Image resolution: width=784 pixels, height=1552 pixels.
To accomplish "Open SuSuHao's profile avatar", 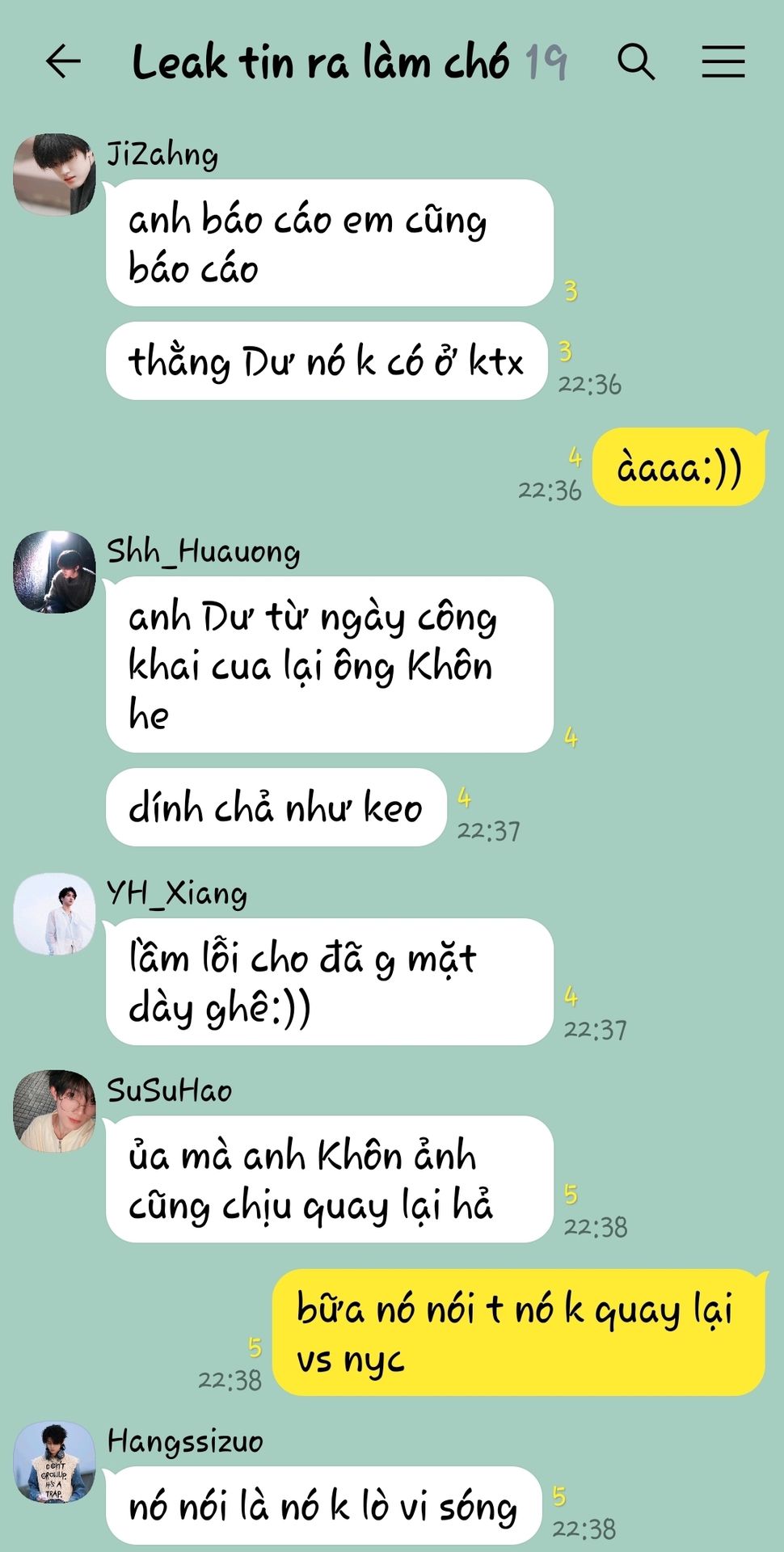I will pos(55,1111).
